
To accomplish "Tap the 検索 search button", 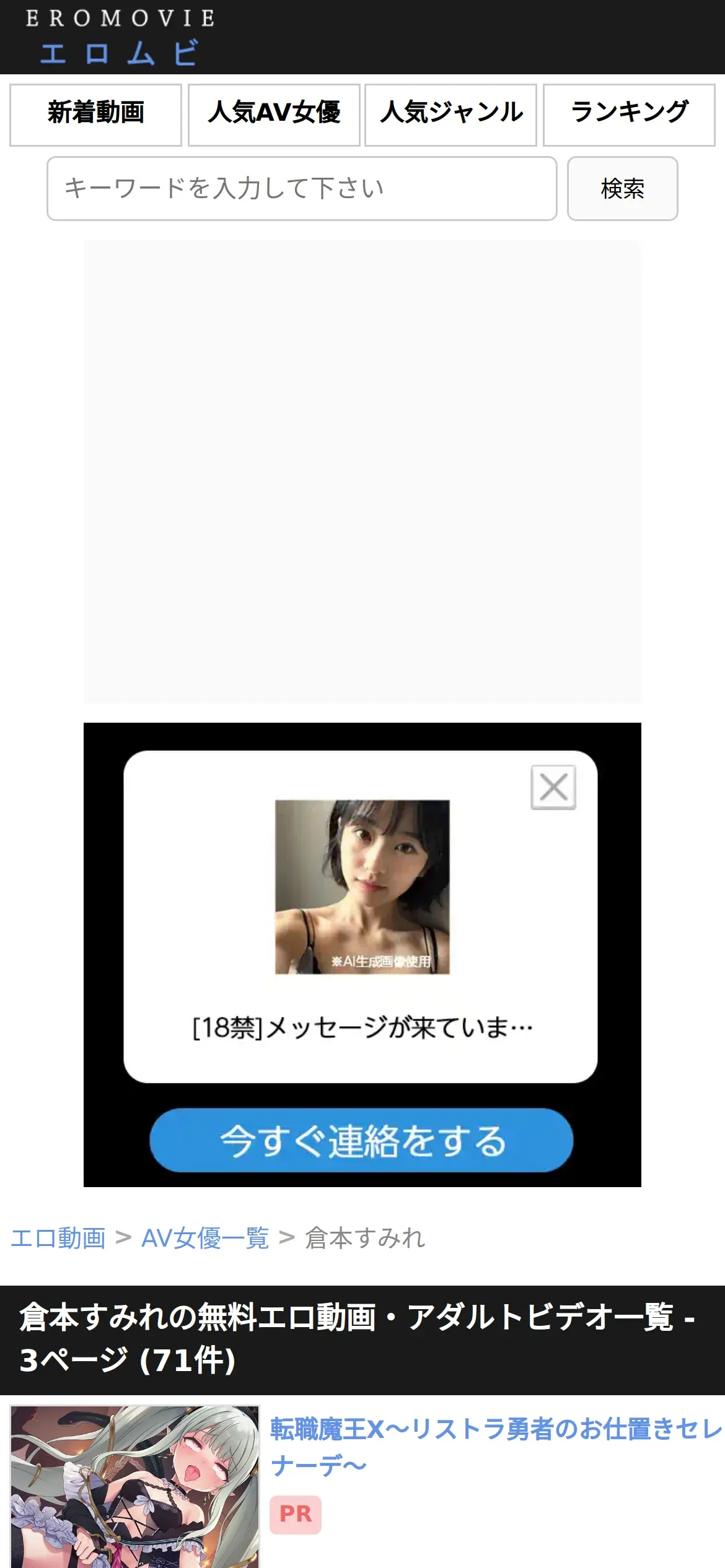I will [x=622, y=188].
